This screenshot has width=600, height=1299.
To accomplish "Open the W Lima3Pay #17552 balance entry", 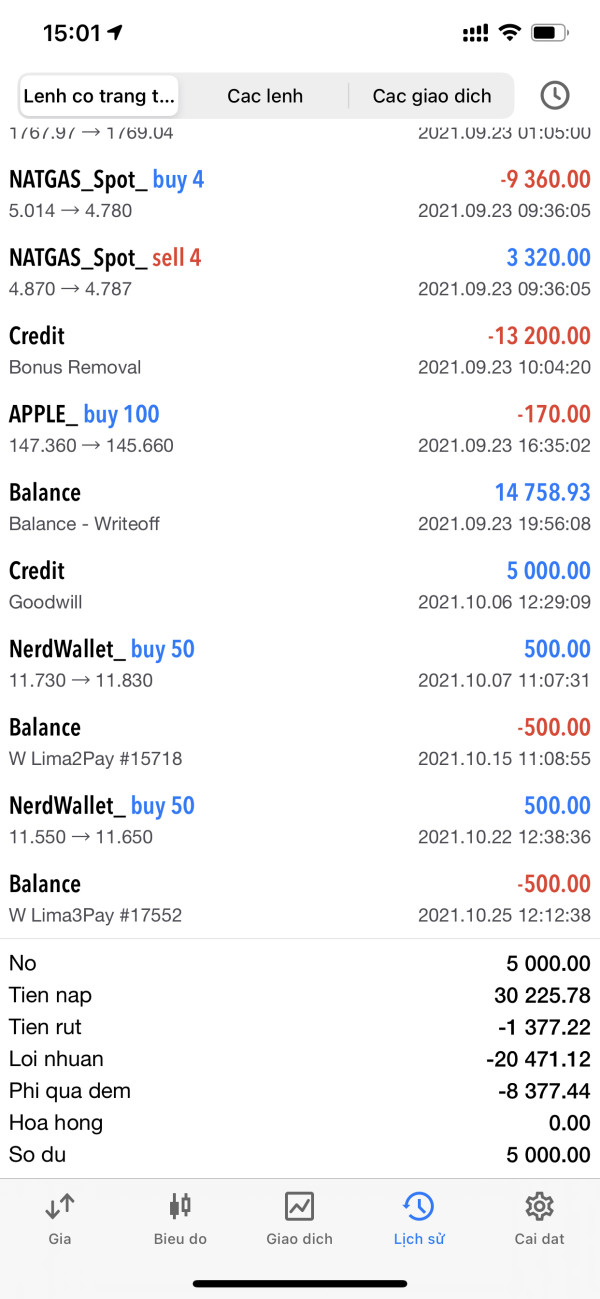I will point(300,898).
